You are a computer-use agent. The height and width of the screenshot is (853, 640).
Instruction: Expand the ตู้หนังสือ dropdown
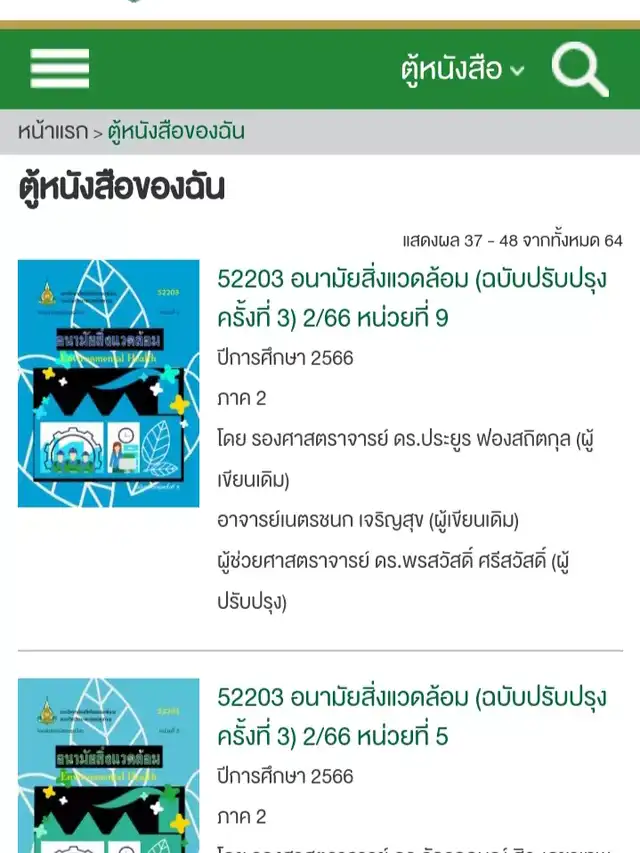pyautogui.click(x=462, y=70)
